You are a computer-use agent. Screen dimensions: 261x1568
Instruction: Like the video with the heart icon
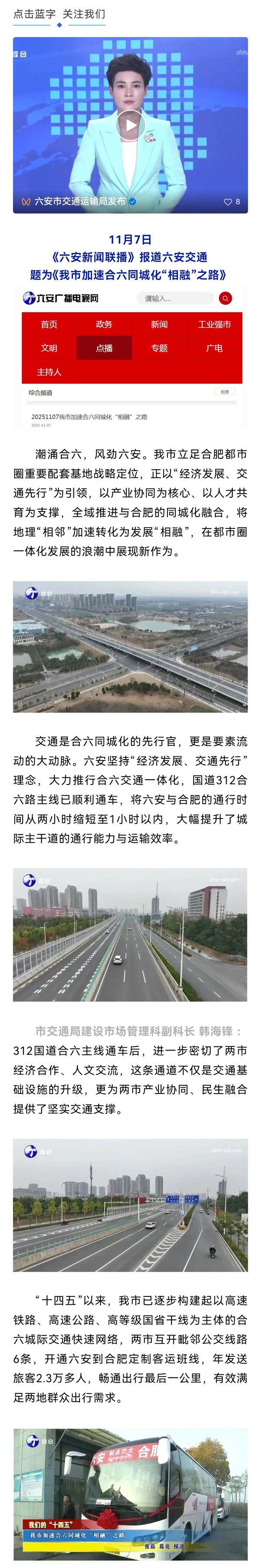click(x=228, y=202)
